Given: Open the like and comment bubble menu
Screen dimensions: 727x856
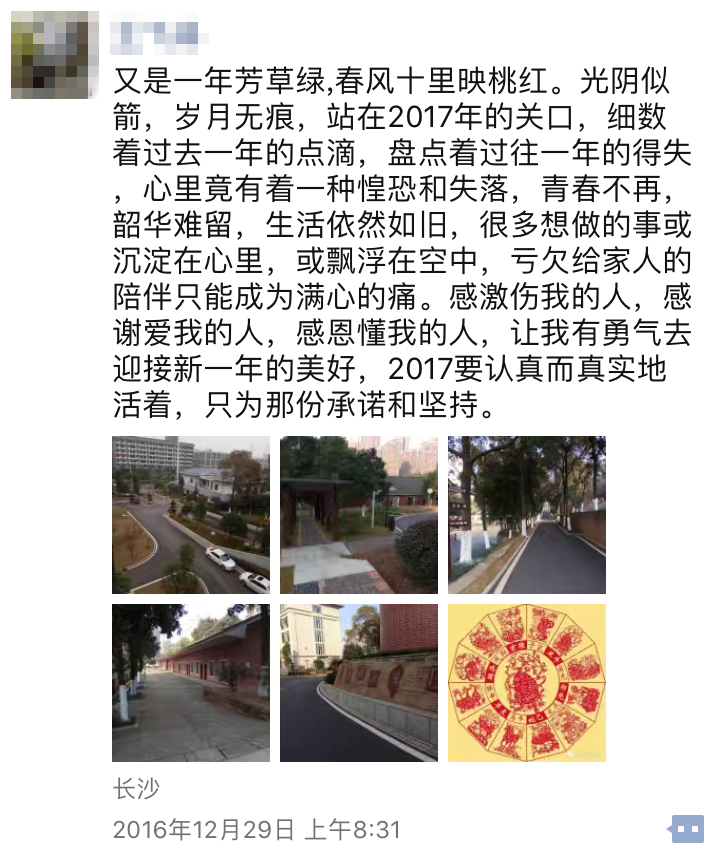Looking at the screenshot, I should coord(686,828).
